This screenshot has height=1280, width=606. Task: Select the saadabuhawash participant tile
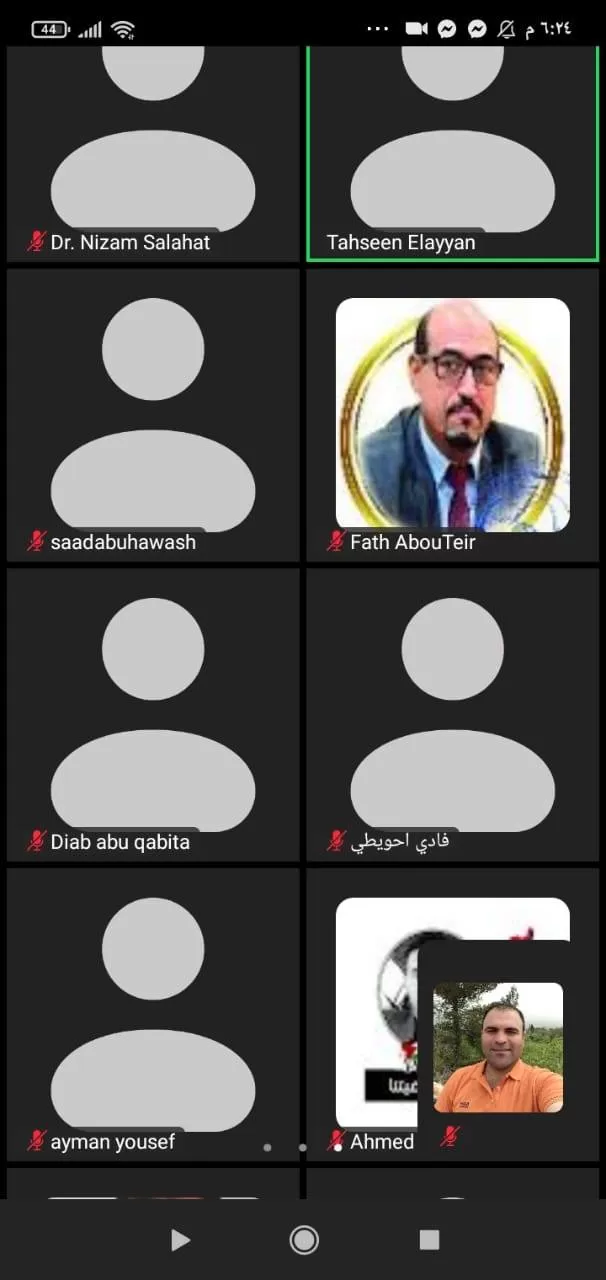(x=153, y=414)
